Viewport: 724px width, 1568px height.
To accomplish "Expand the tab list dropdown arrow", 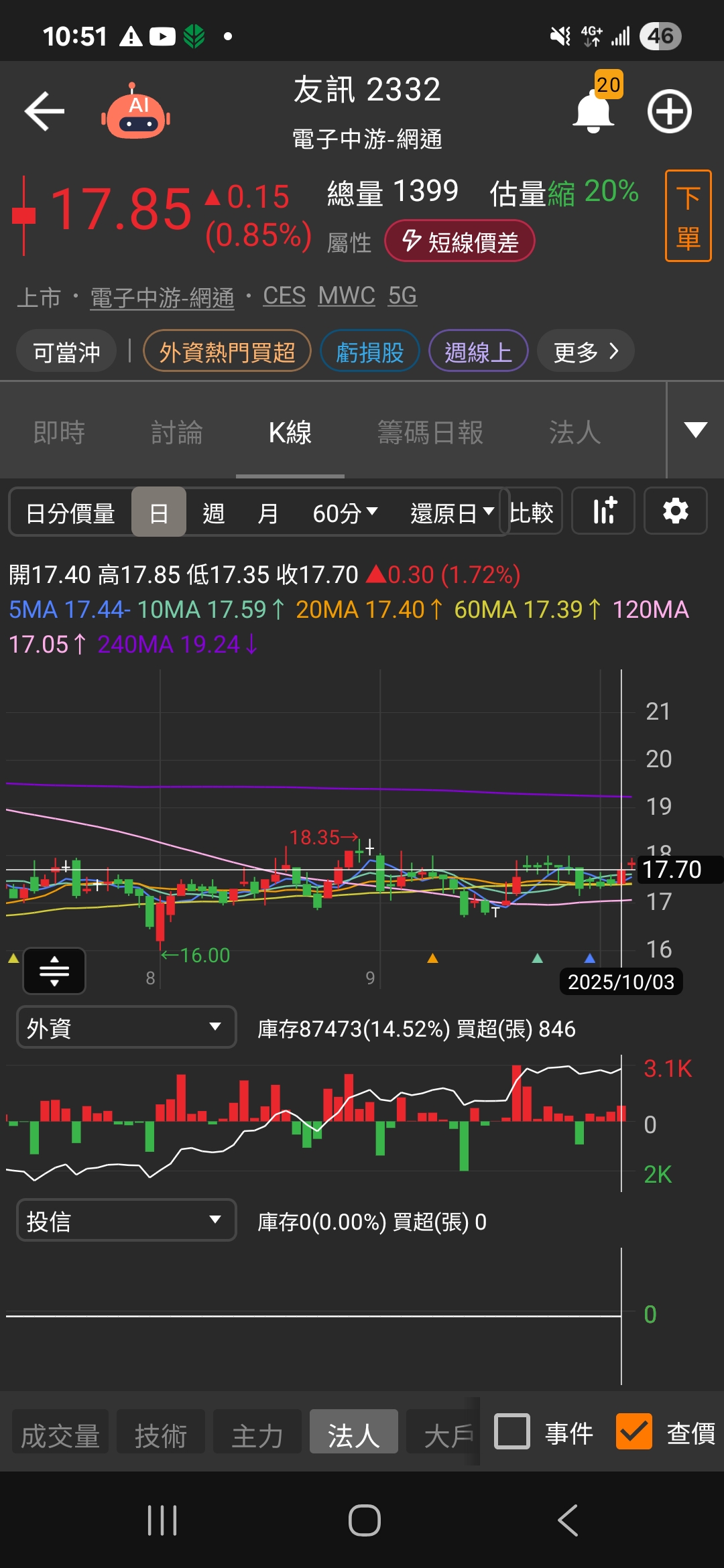I will pyautogui.click(x=695, y=430).
